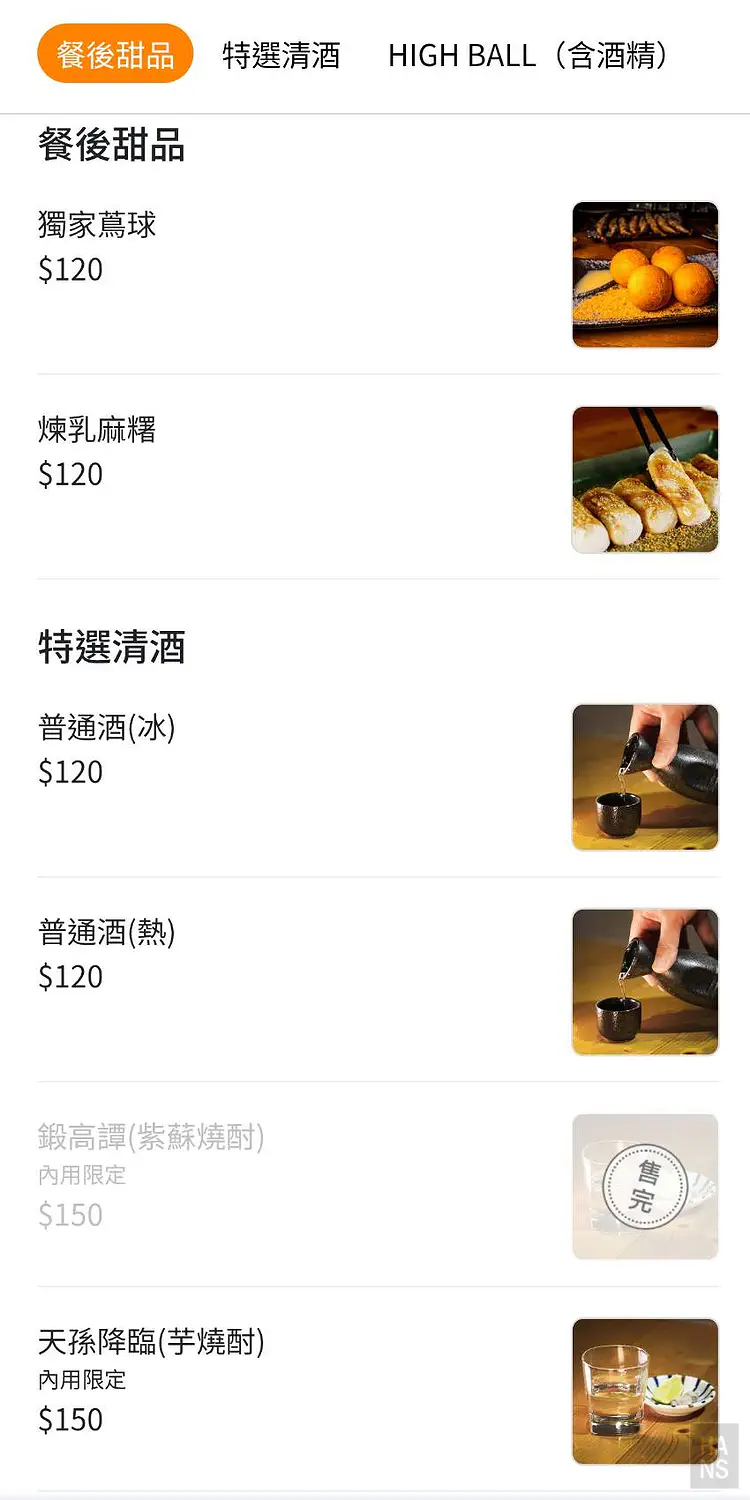The height and width of the screenshot is (1500, 750).
Task: Select the 餐後甜品 category tab
Action: click(x=115, y=54)
